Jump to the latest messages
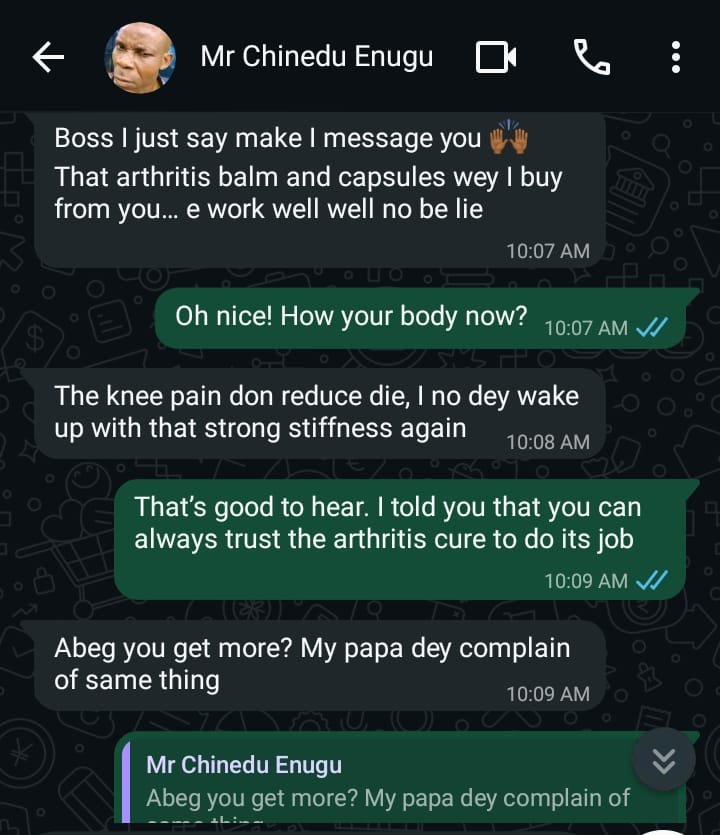This screenshot has width=720, height=835. 664,761
